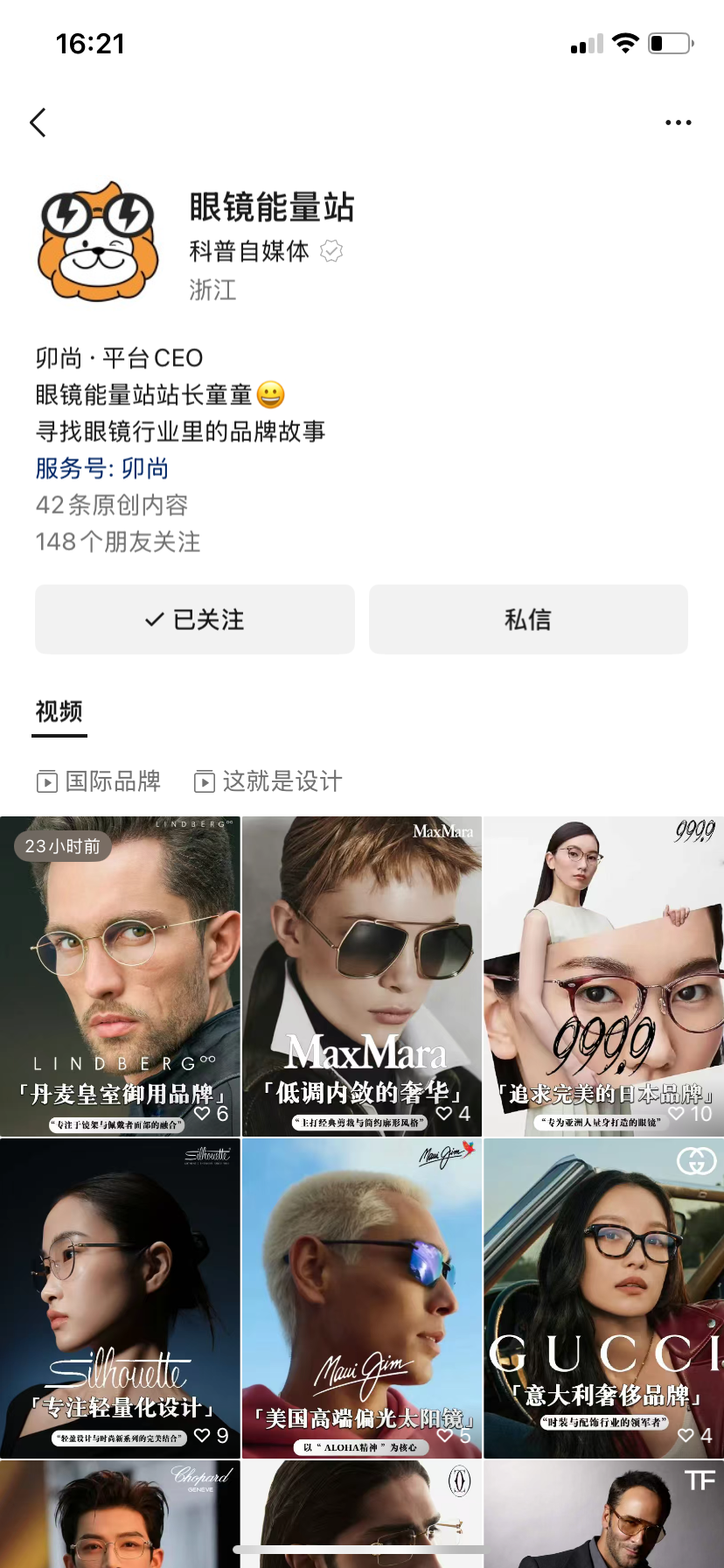Open the Maui Jim 美国高端偏光太阳镜 video
724x1568 pixels.
[x=362, y=1298]
